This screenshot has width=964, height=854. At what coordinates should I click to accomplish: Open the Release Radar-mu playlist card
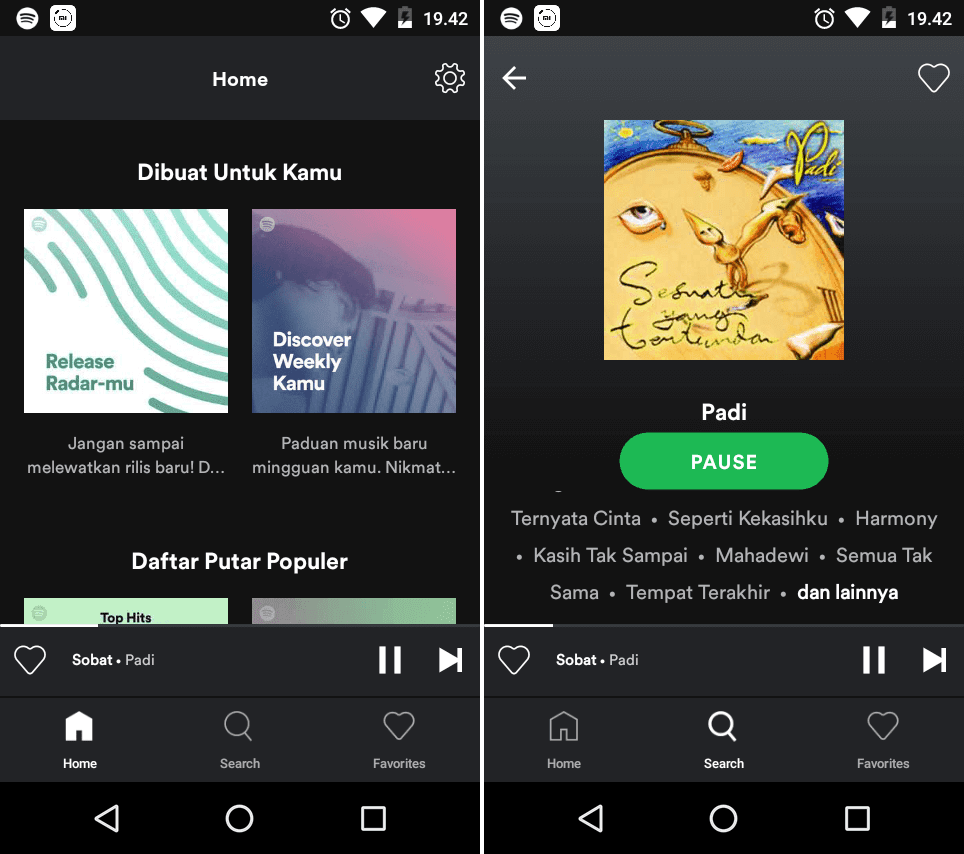[x=126, y=311]
